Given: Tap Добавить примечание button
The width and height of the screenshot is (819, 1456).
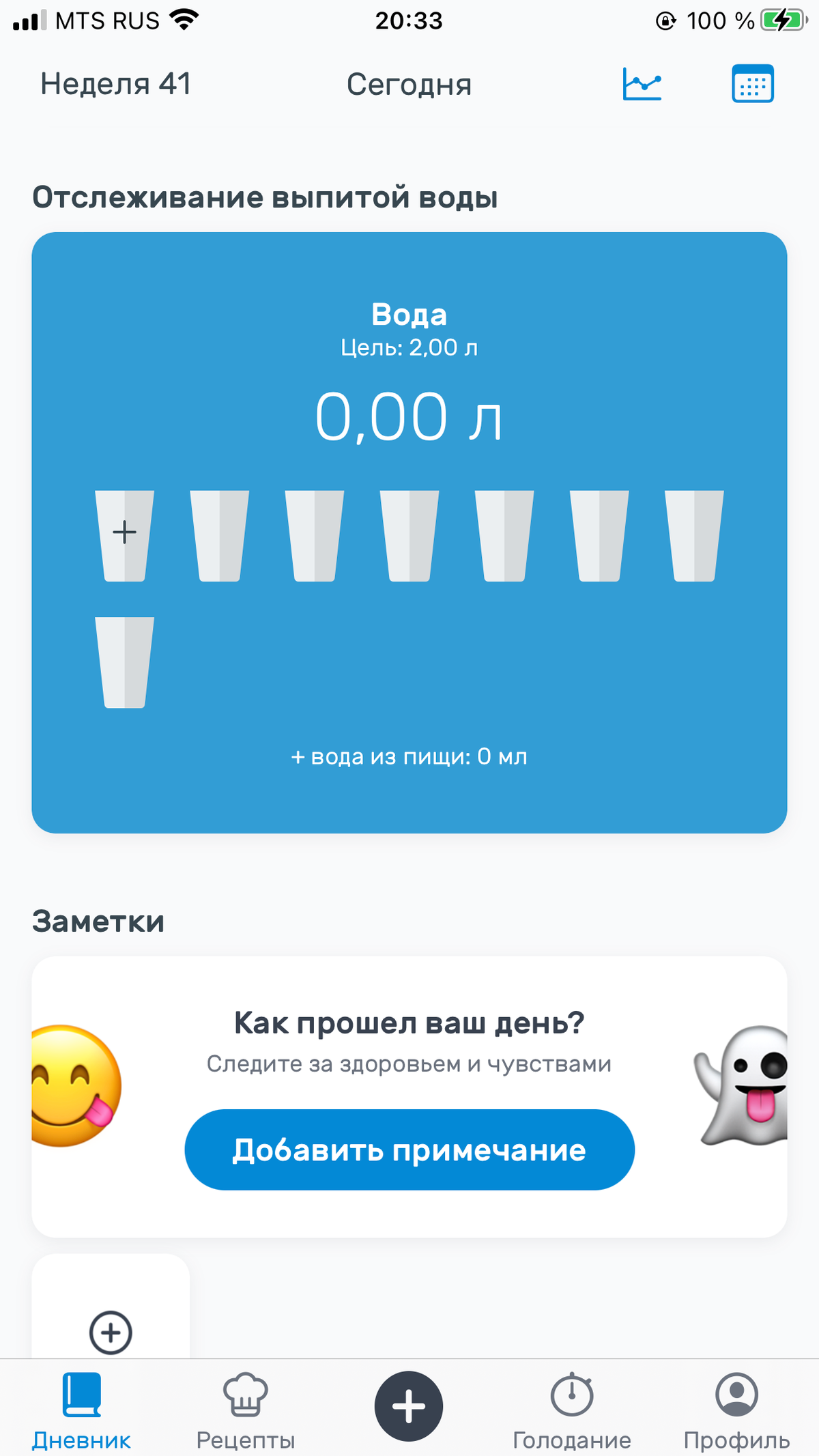Looking at the screenshot, I should (x=409, y=1150).
